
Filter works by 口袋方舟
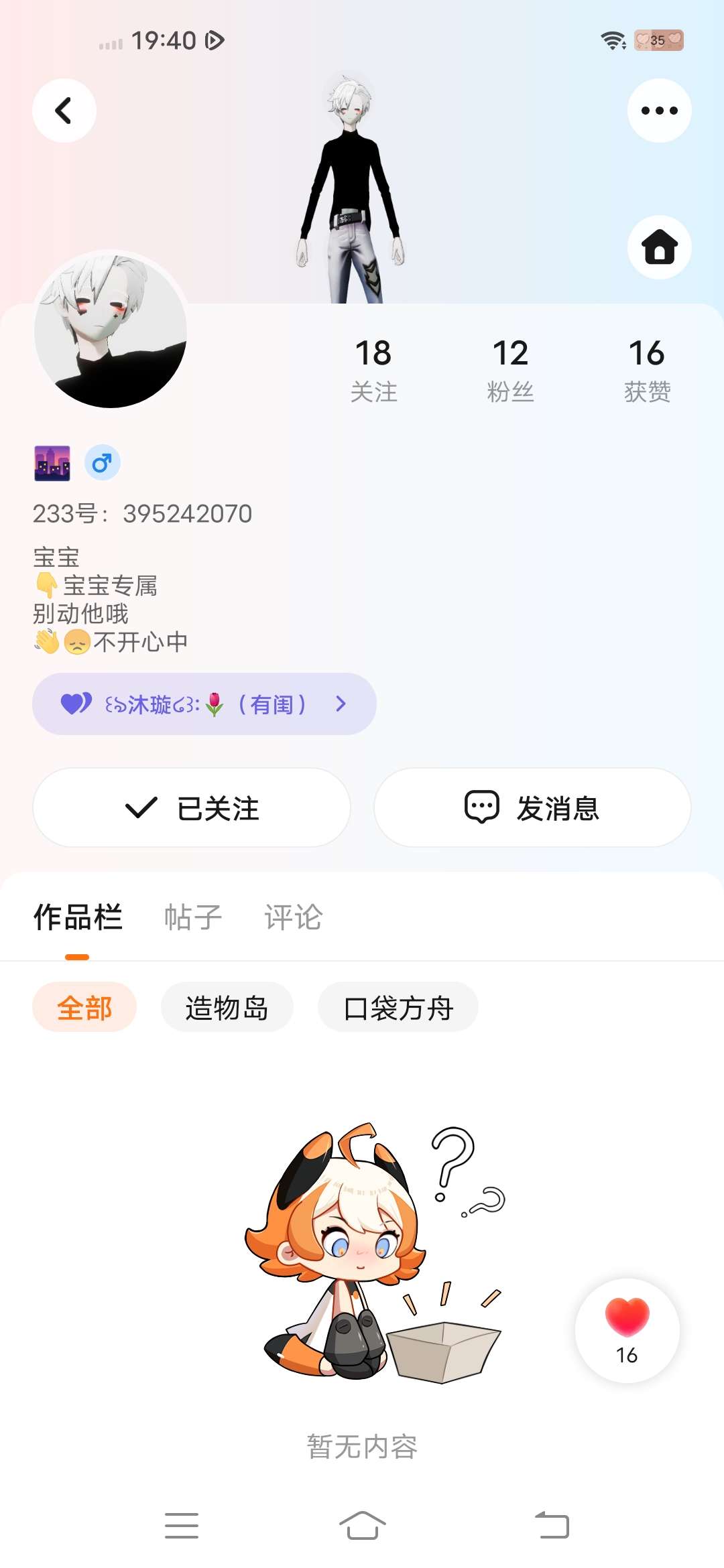pyautogui.click(x=398, y=1007)
